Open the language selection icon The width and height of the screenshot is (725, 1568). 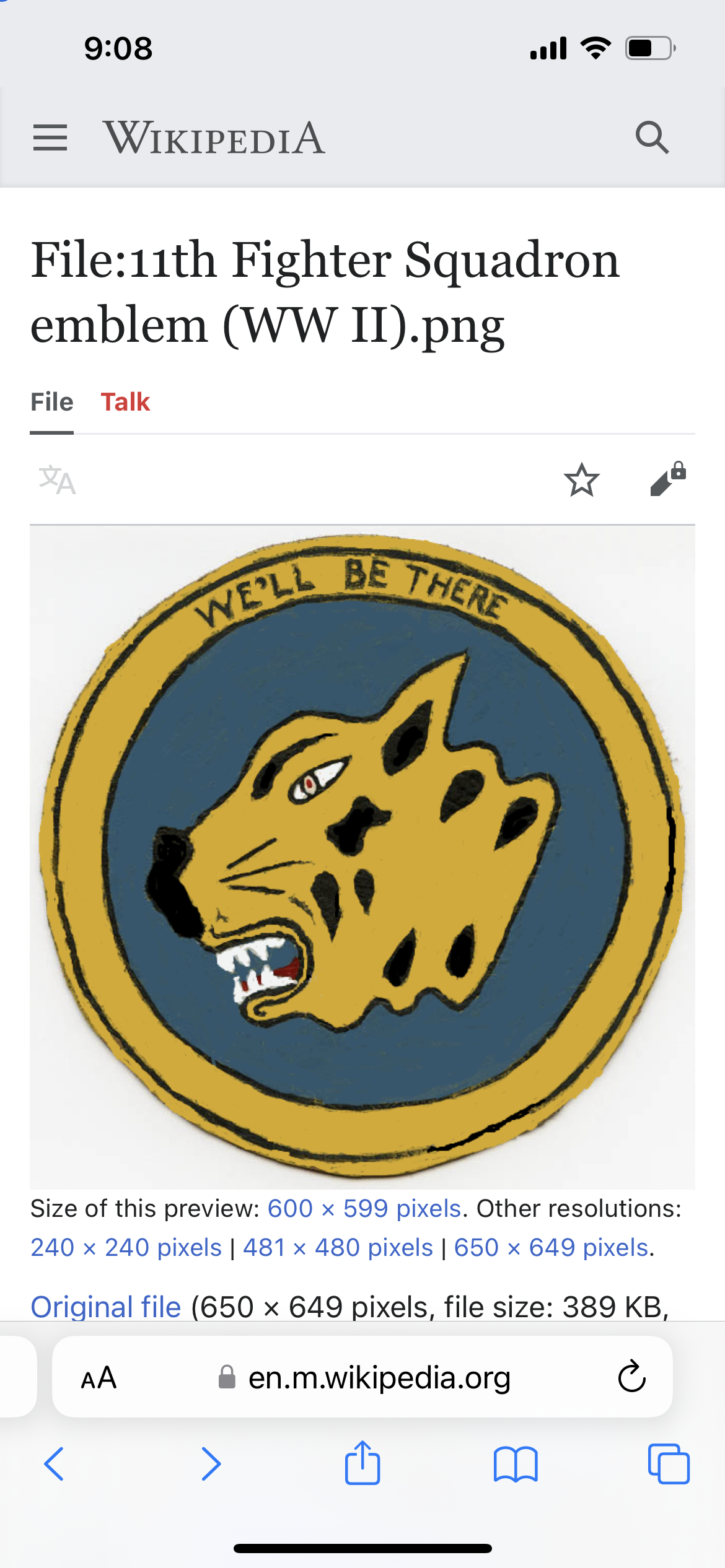click(57, 480)
